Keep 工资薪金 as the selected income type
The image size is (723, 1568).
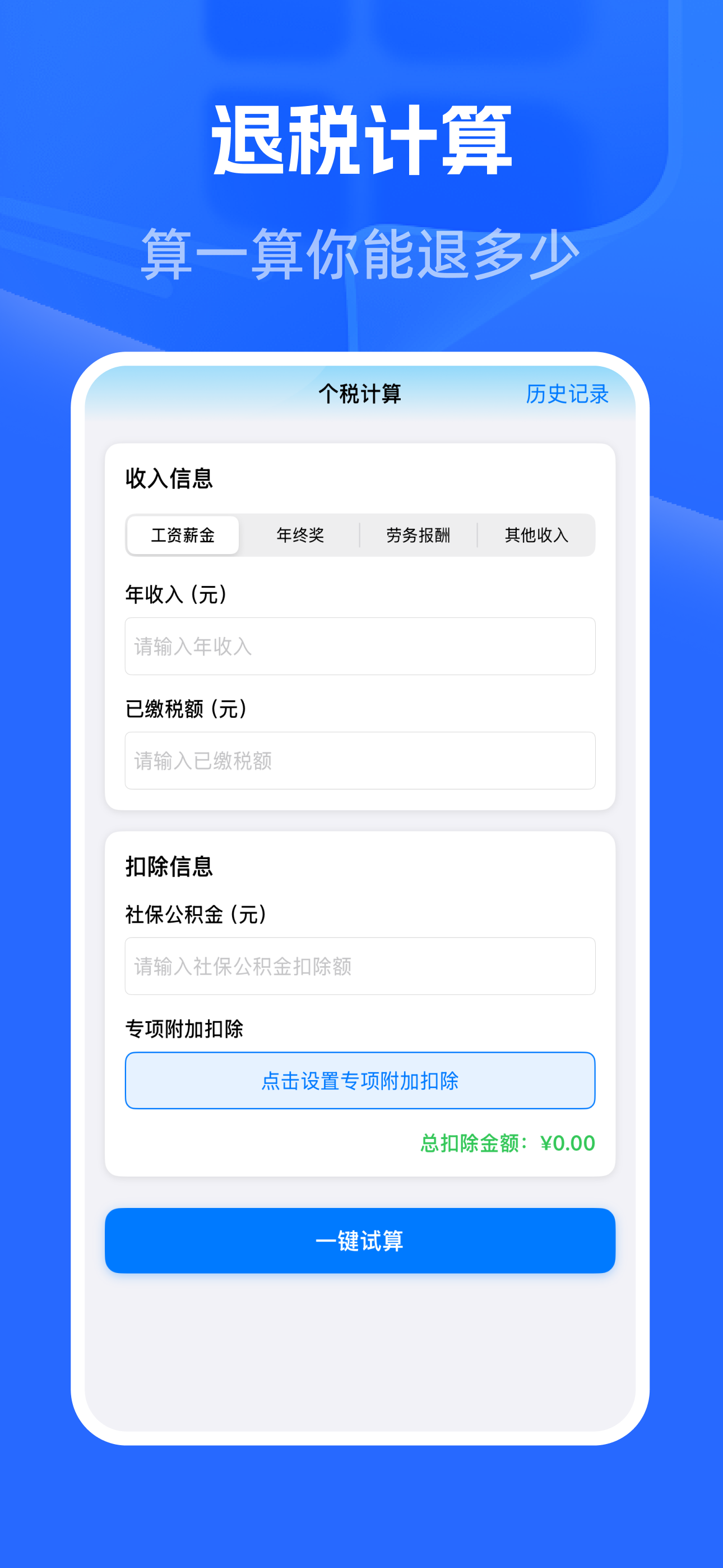(183, 536)
